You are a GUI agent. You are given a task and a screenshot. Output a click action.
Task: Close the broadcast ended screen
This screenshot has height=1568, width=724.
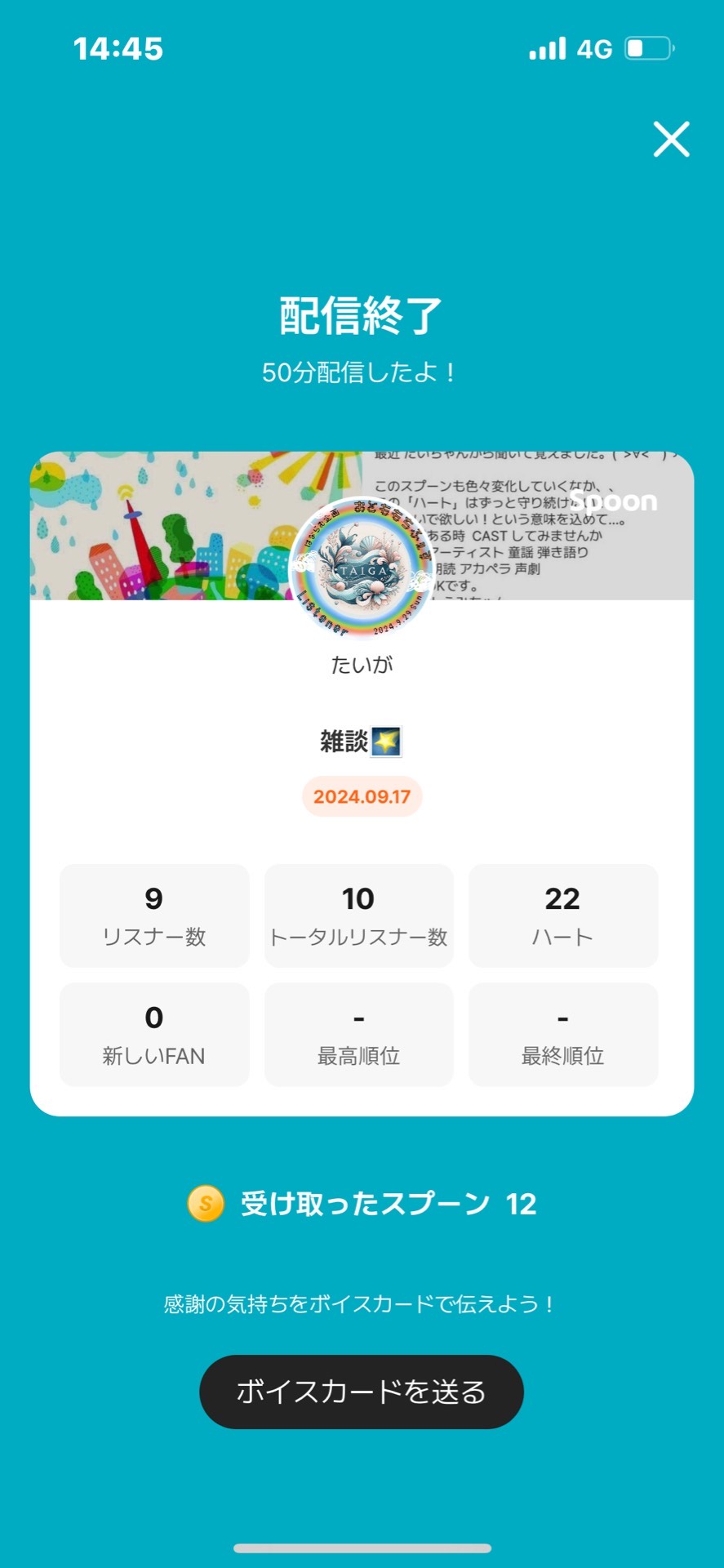point(671,139)
